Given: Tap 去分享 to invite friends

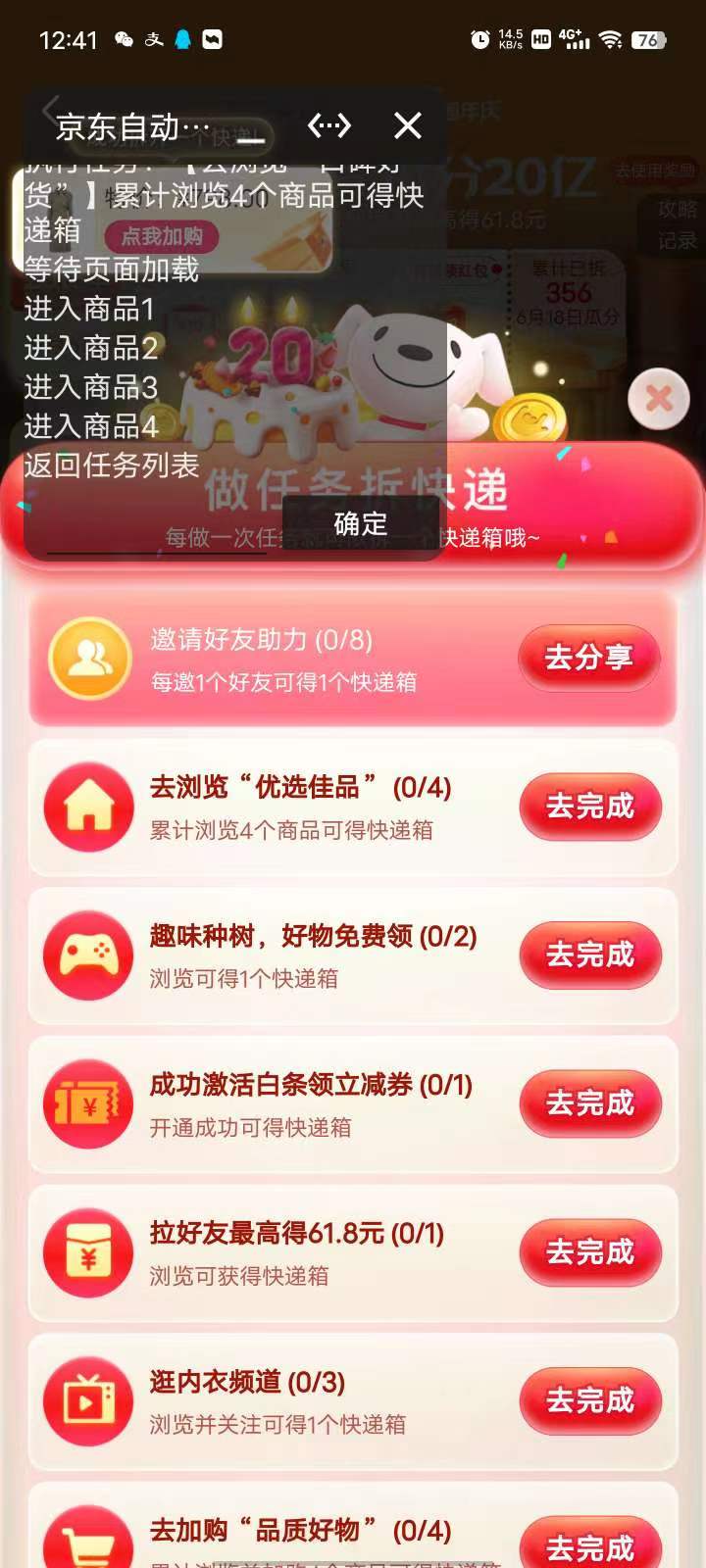Looking at the screenshot, I should 588,658.
